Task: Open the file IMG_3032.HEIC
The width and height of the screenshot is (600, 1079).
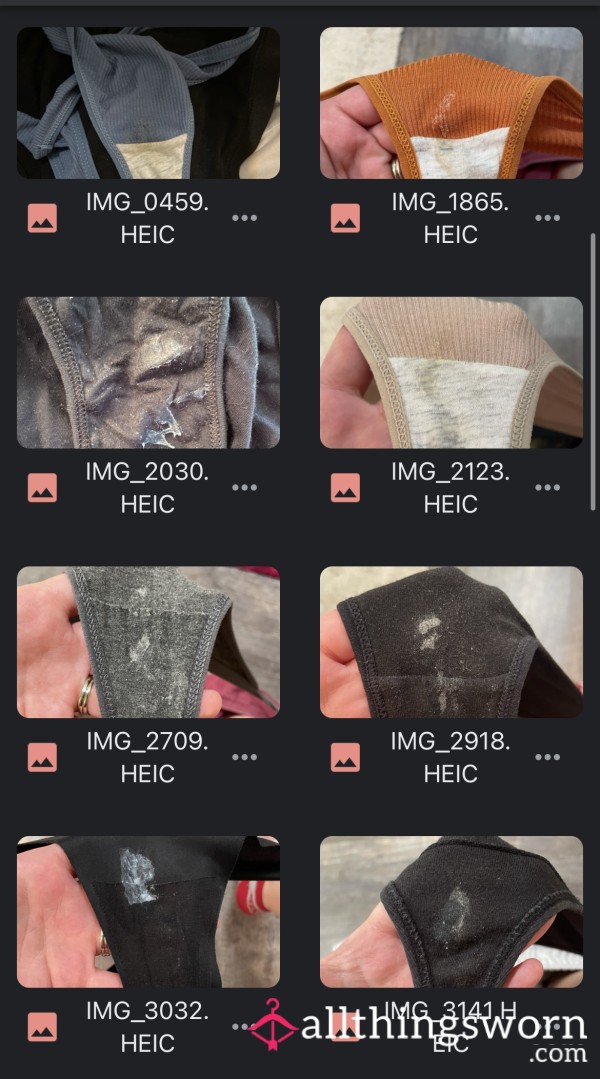Action: pyautogui.click(x=148, y=911)
